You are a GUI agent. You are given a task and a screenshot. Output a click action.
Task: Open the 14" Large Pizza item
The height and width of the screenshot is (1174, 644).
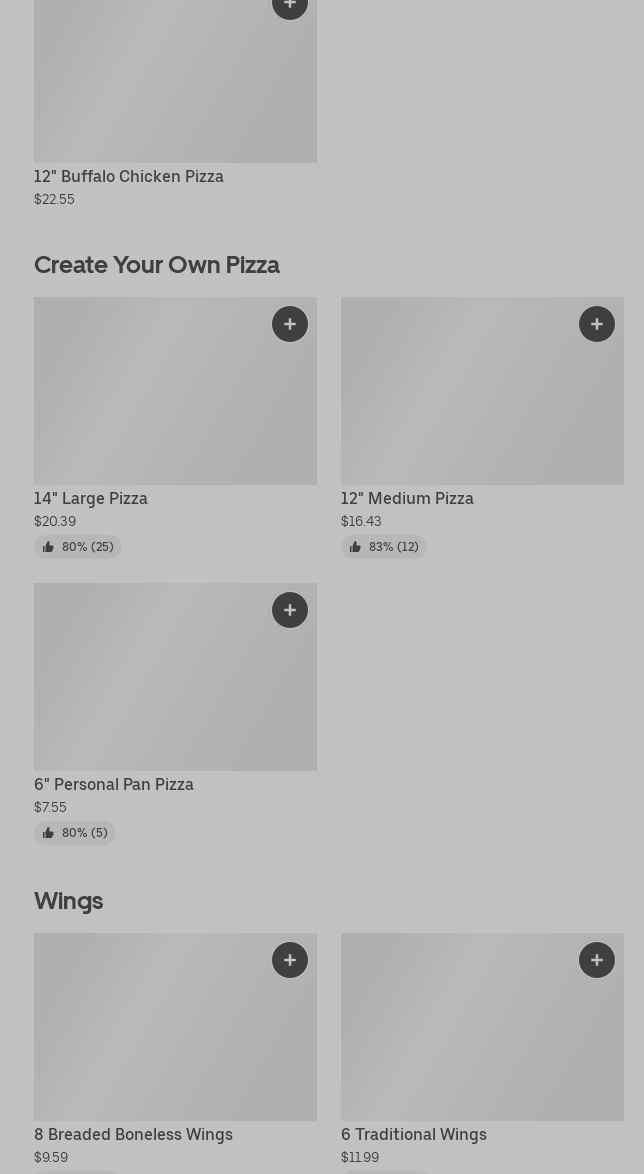pos(91,499)
